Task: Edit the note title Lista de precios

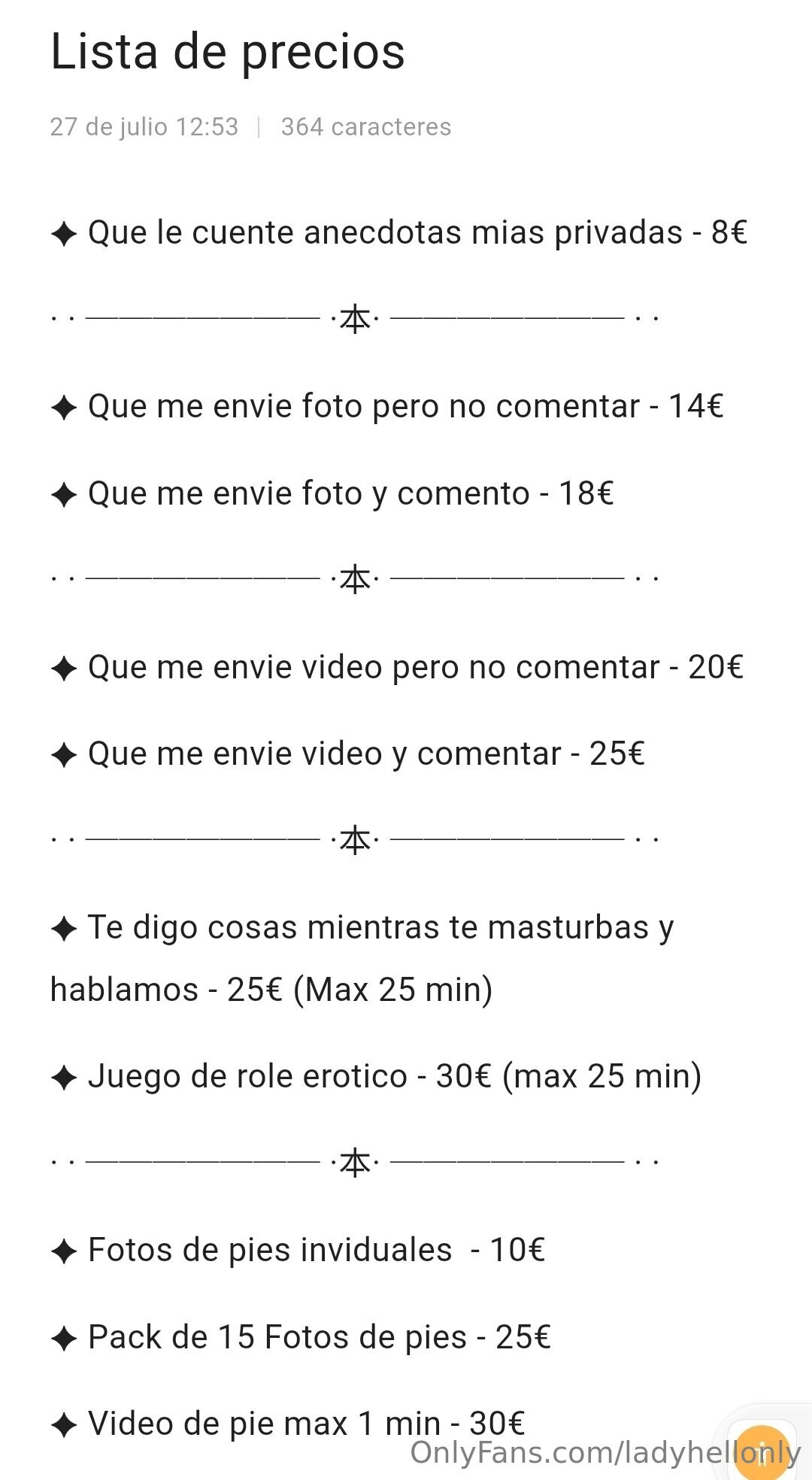Action: (x=228, y=52)
